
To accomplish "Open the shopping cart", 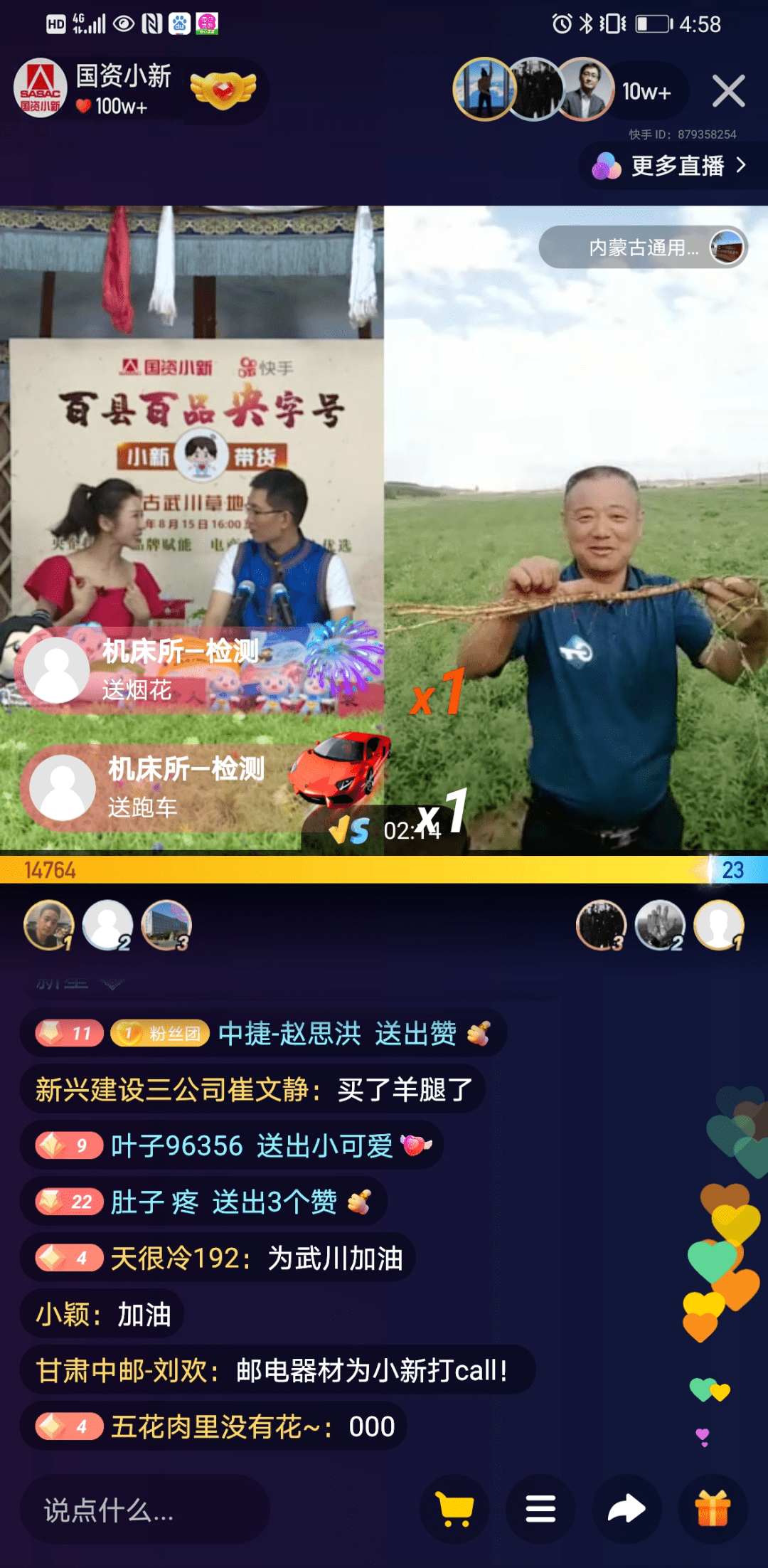I will [x=454, y=1509].
